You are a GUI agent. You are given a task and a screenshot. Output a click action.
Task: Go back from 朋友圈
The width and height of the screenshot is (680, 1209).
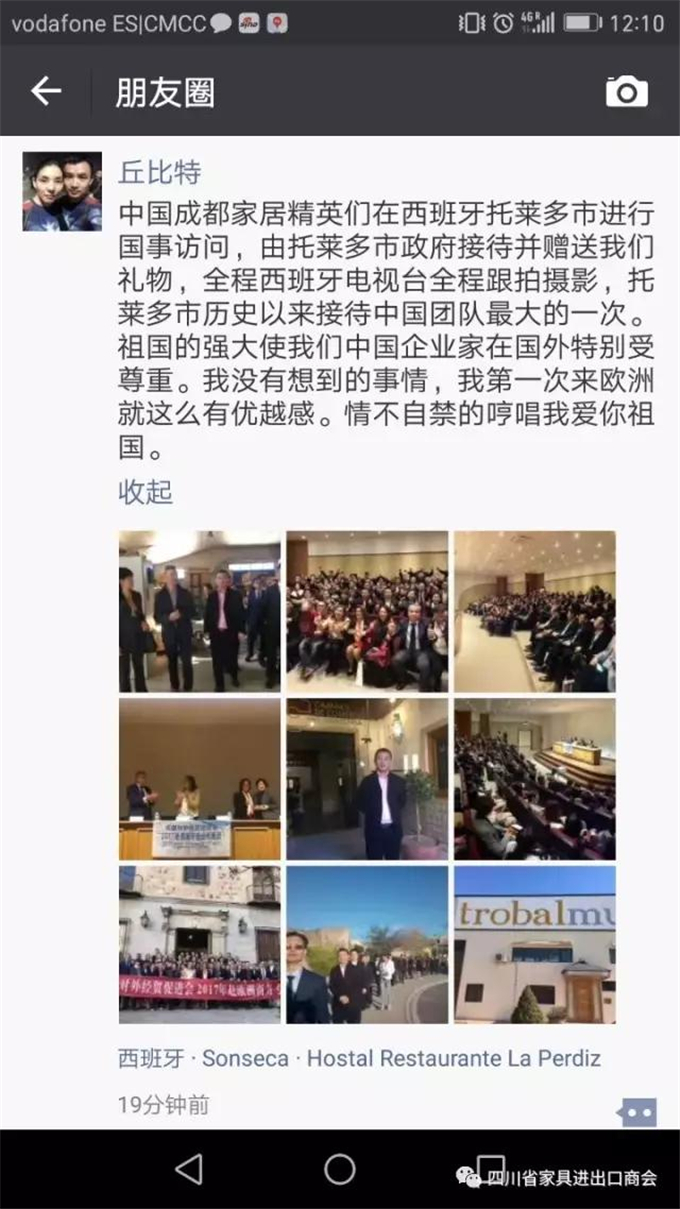point(46,92)
